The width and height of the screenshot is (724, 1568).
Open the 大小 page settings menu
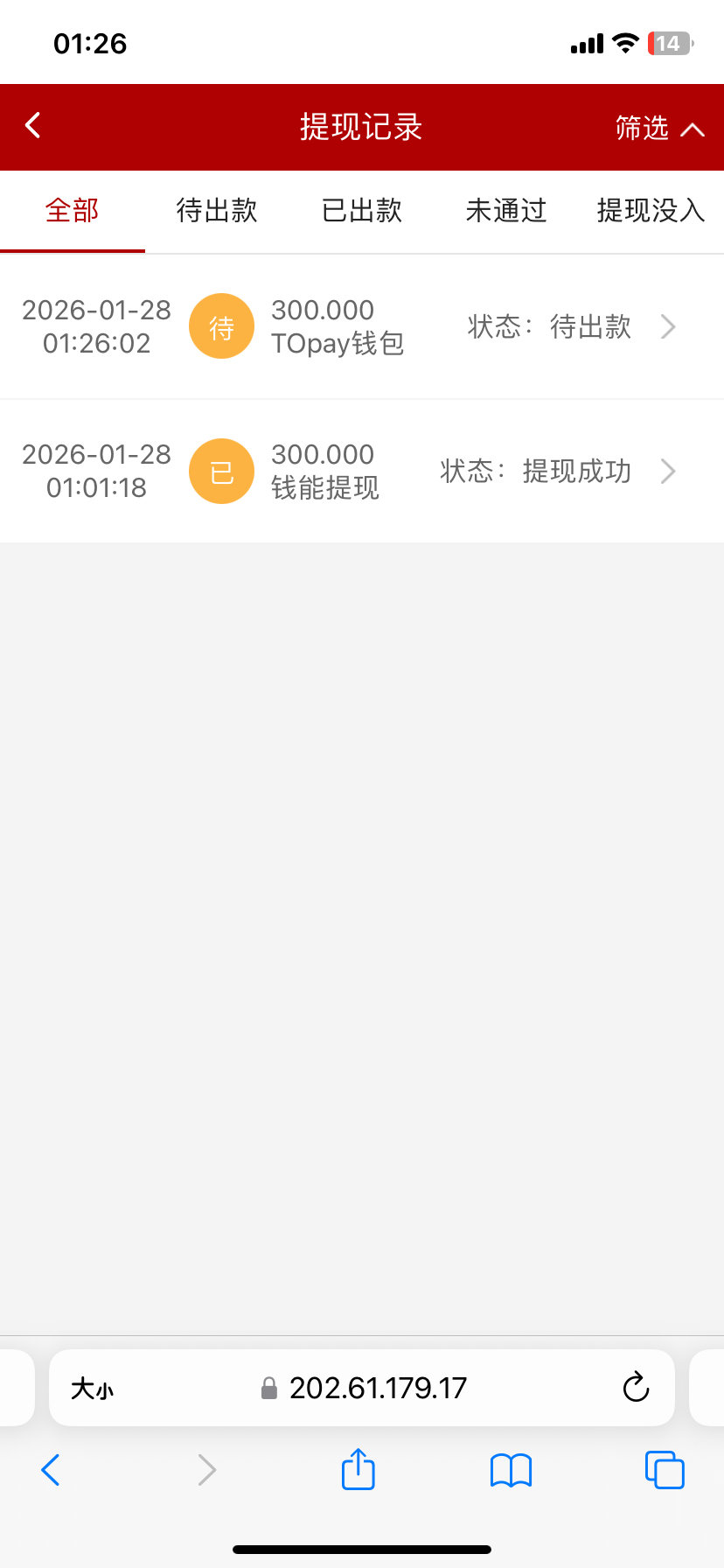click(92, 1389)
